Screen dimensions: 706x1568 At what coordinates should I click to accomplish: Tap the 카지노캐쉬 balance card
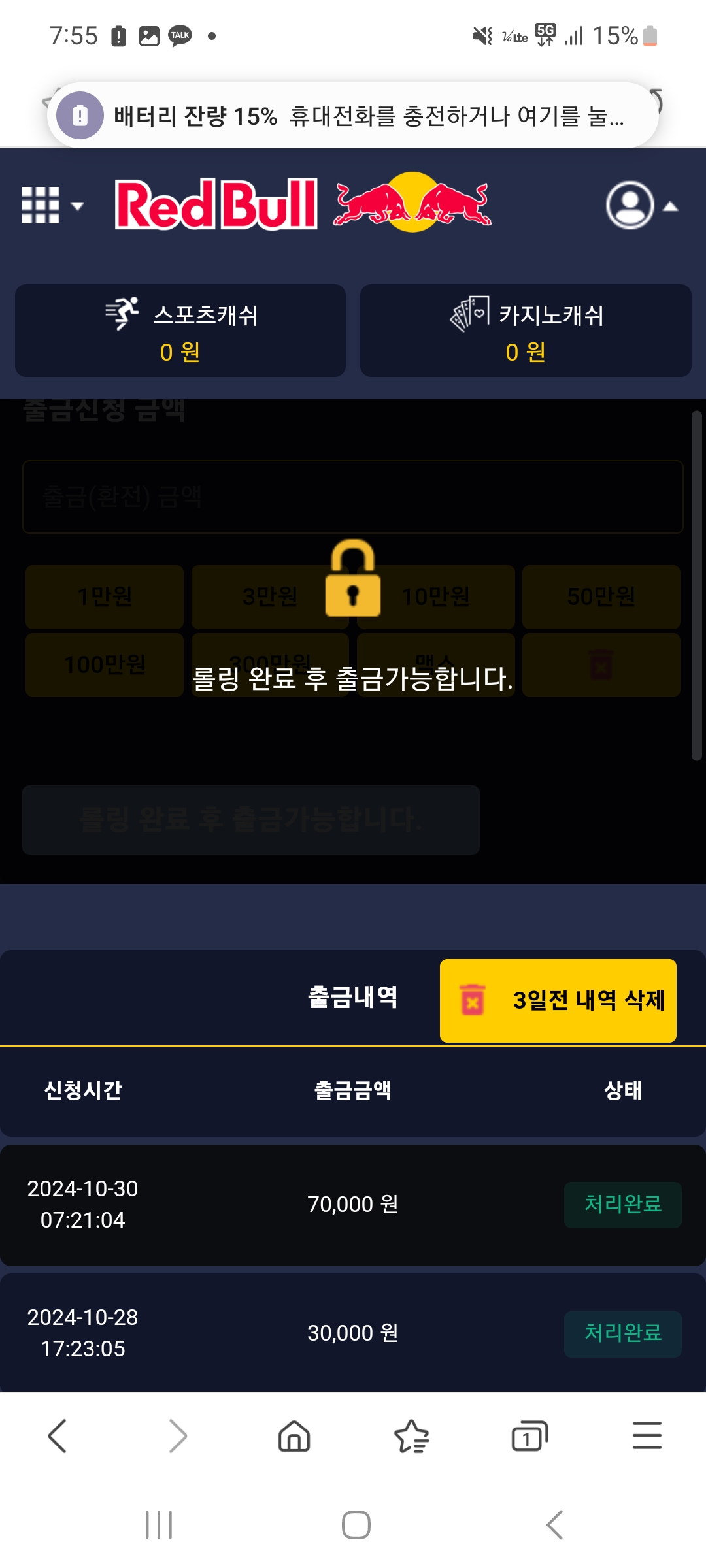526,331
